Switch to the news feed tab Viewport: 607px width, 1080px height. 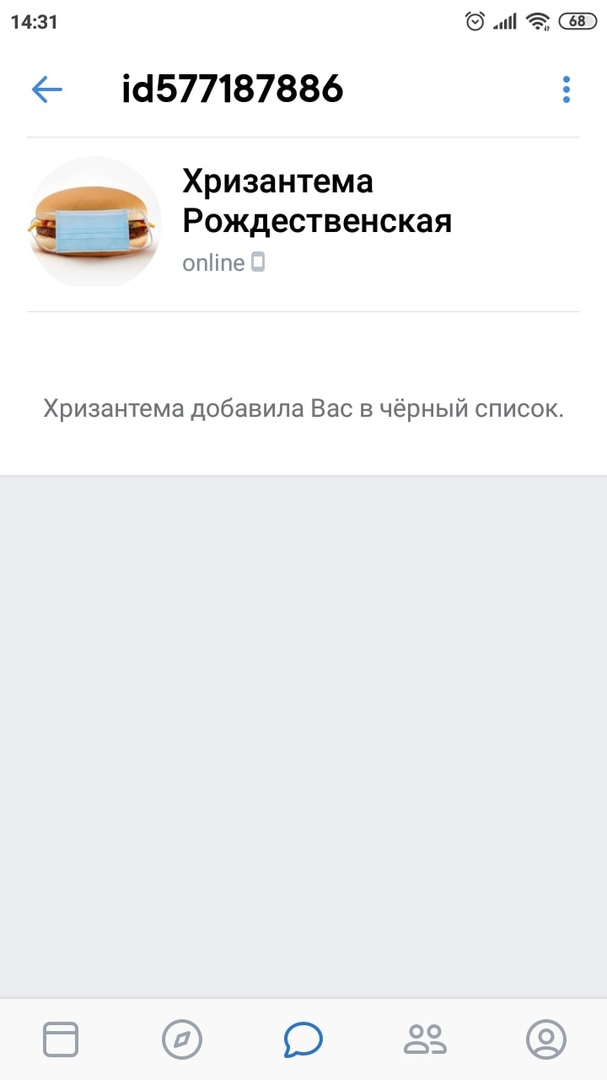coord(61,1039)
